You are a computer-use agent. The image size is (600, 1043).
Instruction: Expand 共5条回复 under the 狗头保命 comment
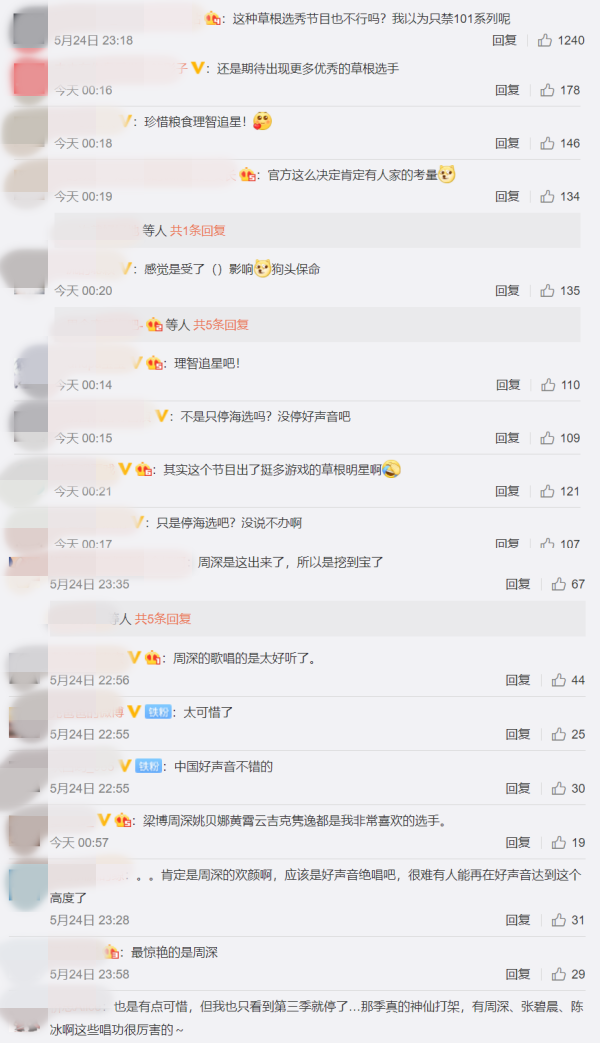221,325
